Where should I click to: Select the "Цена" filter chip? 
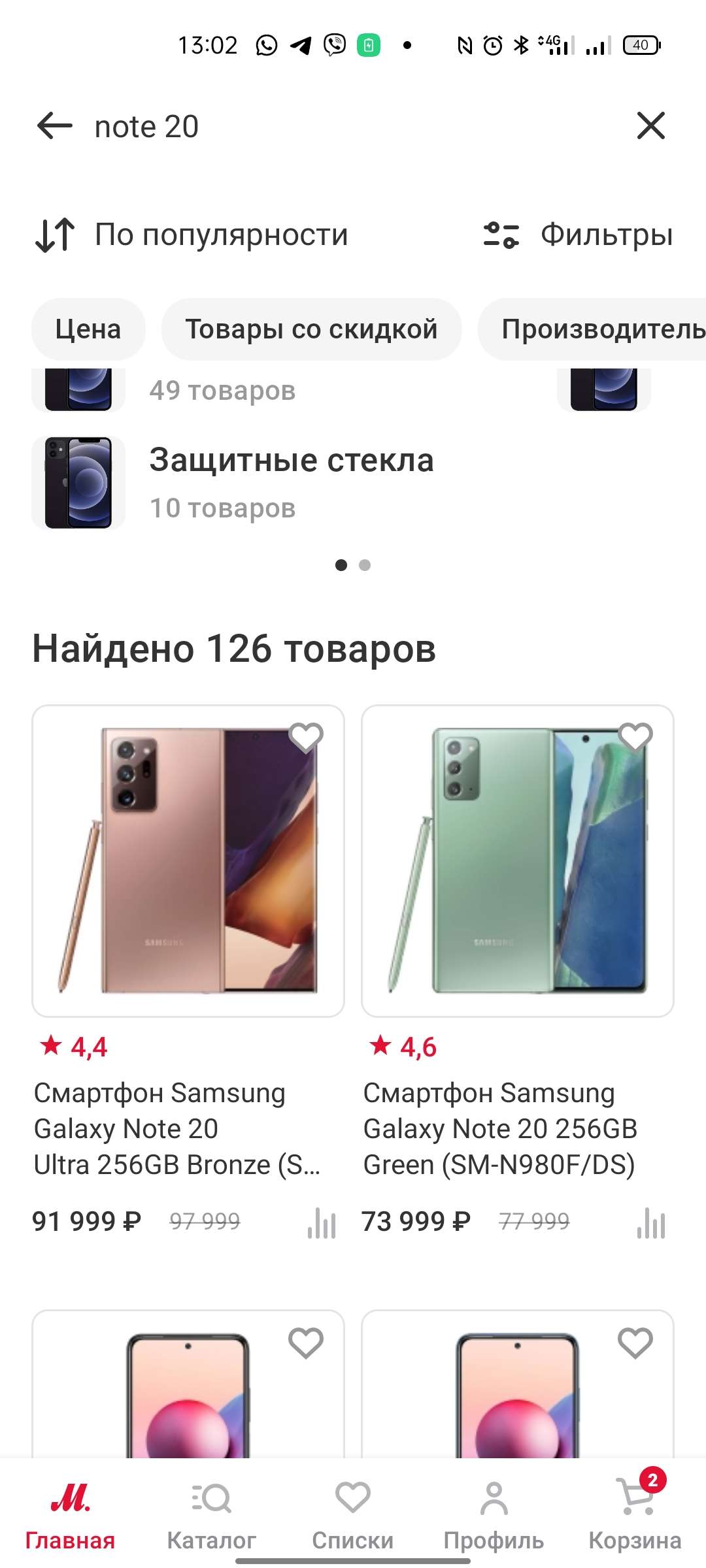(88, 329)
